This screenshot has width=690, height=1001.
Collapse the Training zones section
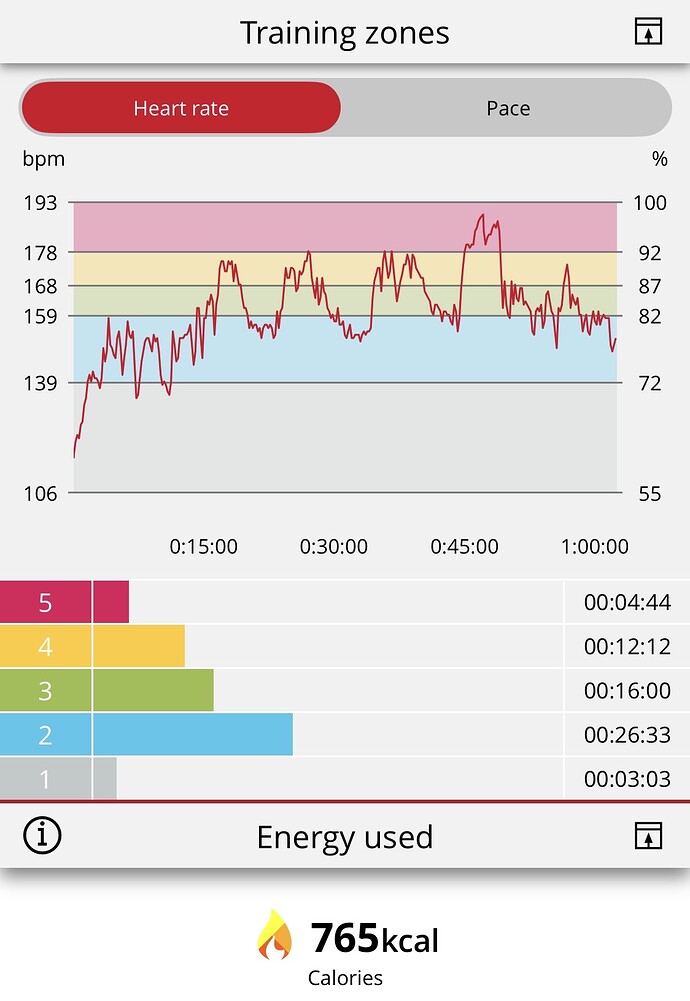[649, 32]
